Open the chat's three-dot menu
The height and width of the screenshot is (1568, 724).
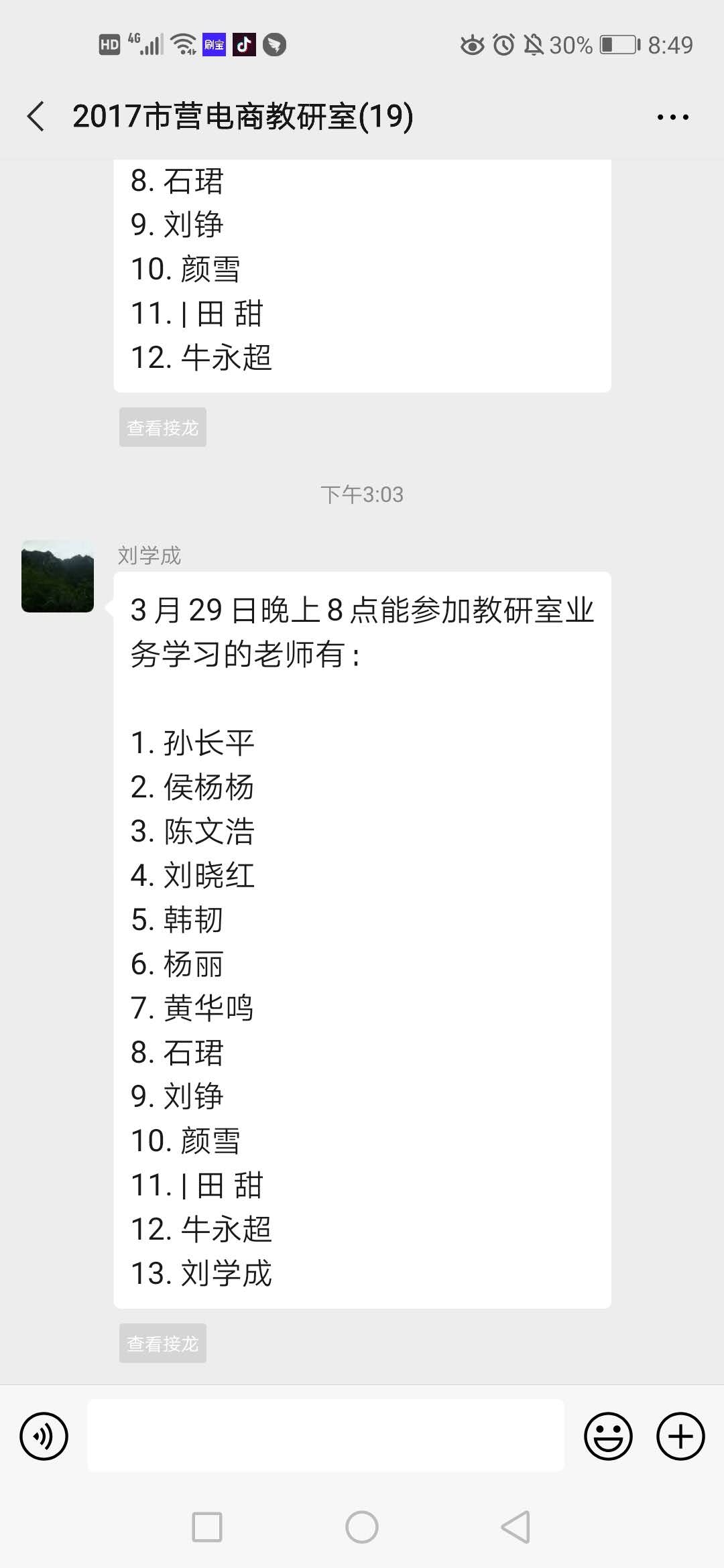coord(672,117)
